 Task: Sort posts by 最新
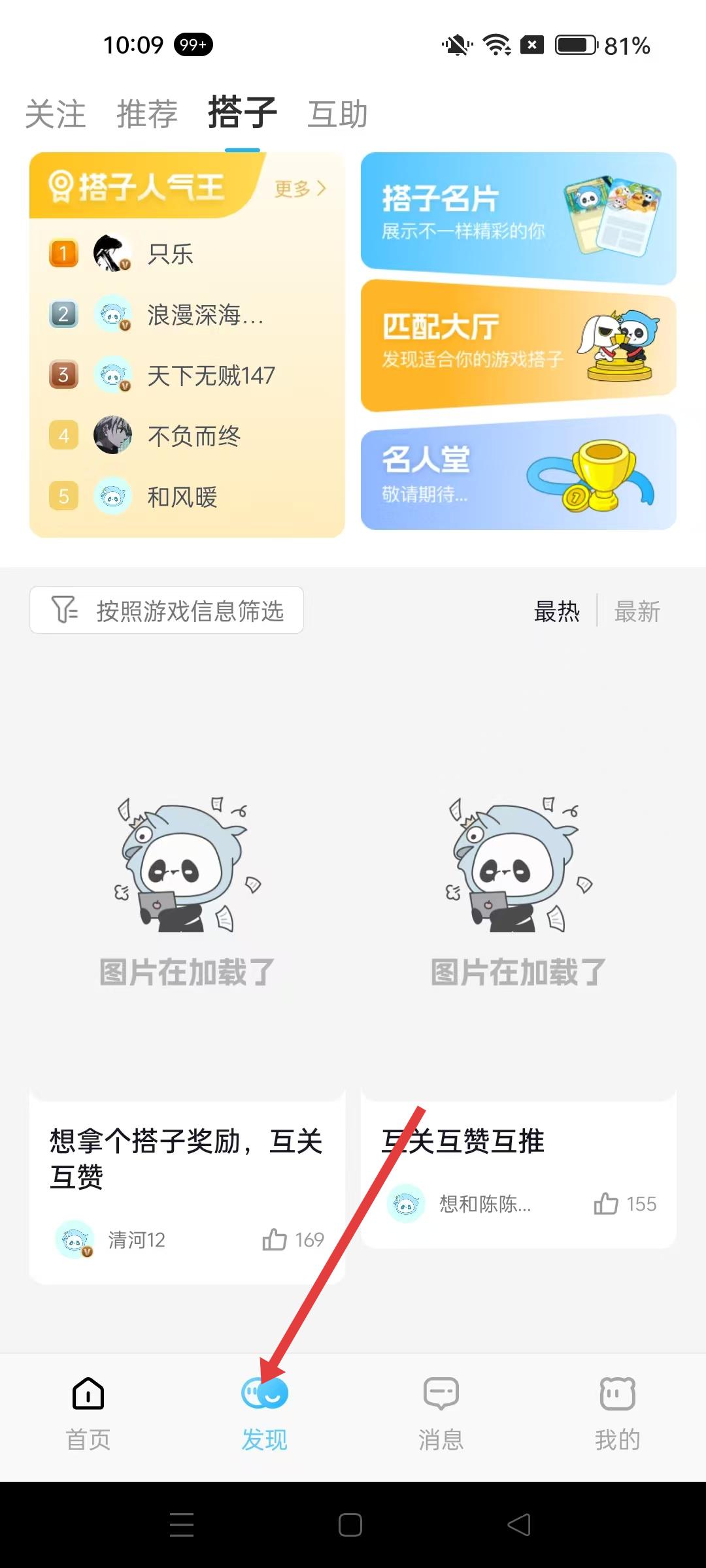[x=637, y=612]
